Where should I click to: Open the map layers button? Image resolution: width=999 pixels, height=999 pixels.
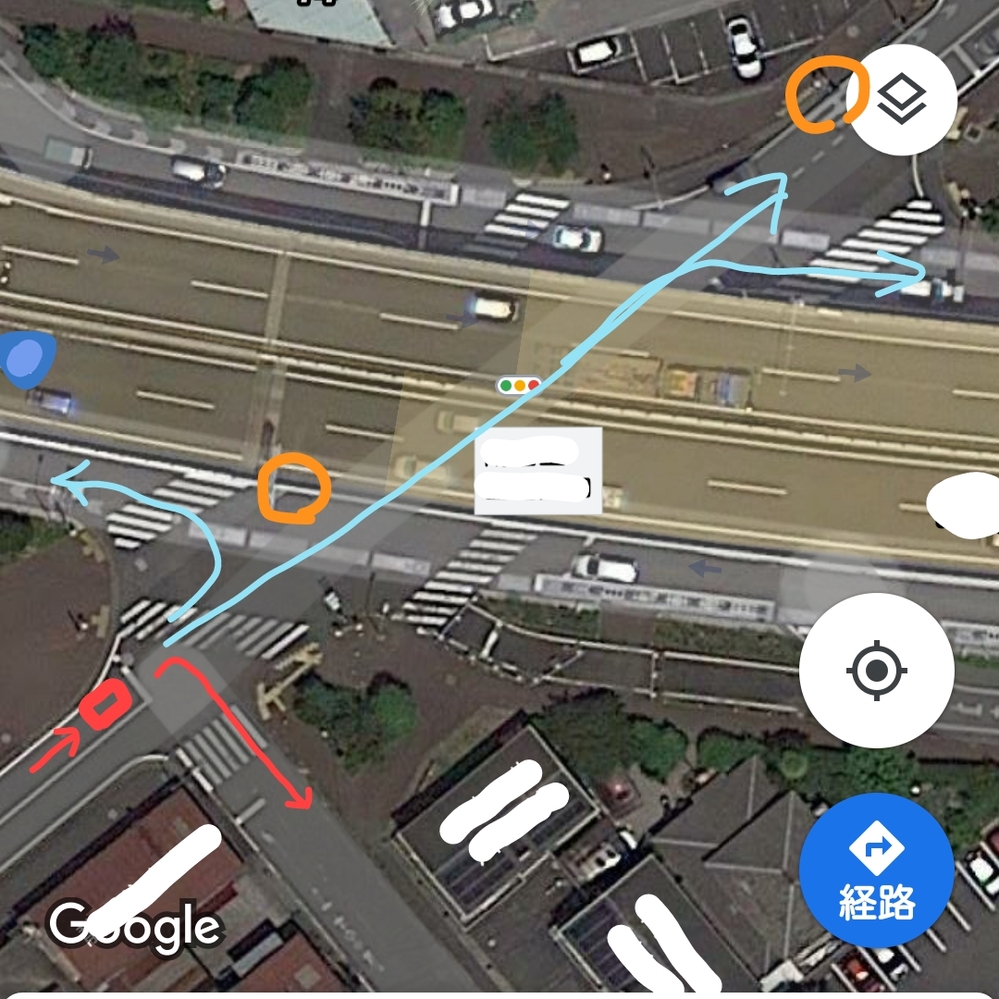tap(902, 99)
